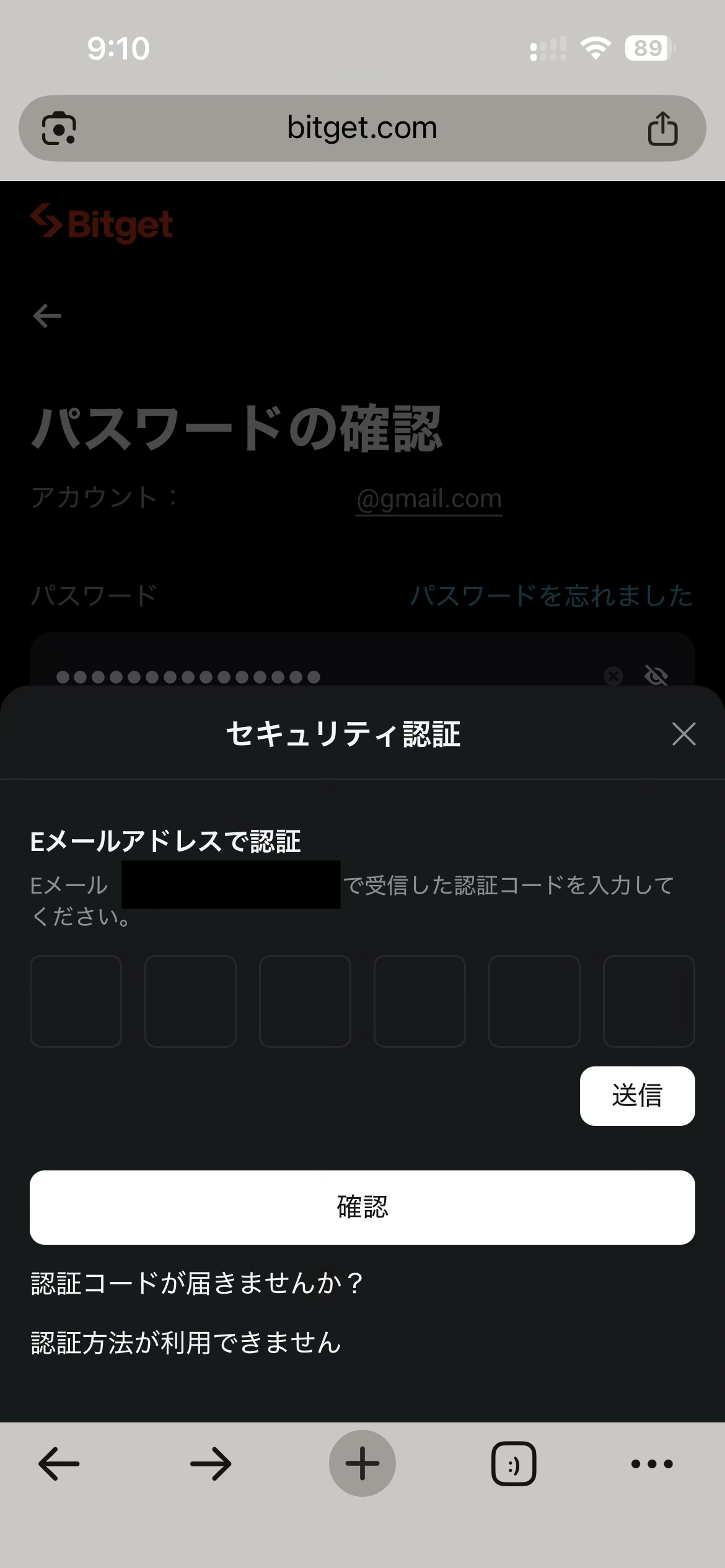Open the lens search icon in the address bar
This screenshot has width=725, height=1568.
pos(59,129)
